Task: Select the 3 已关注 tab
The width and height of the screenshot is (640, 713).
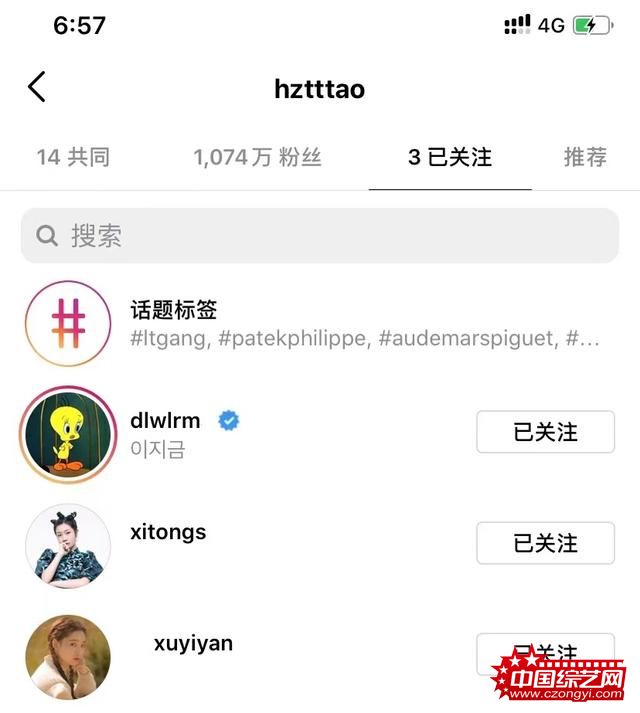Action: (x=450, y=157)
